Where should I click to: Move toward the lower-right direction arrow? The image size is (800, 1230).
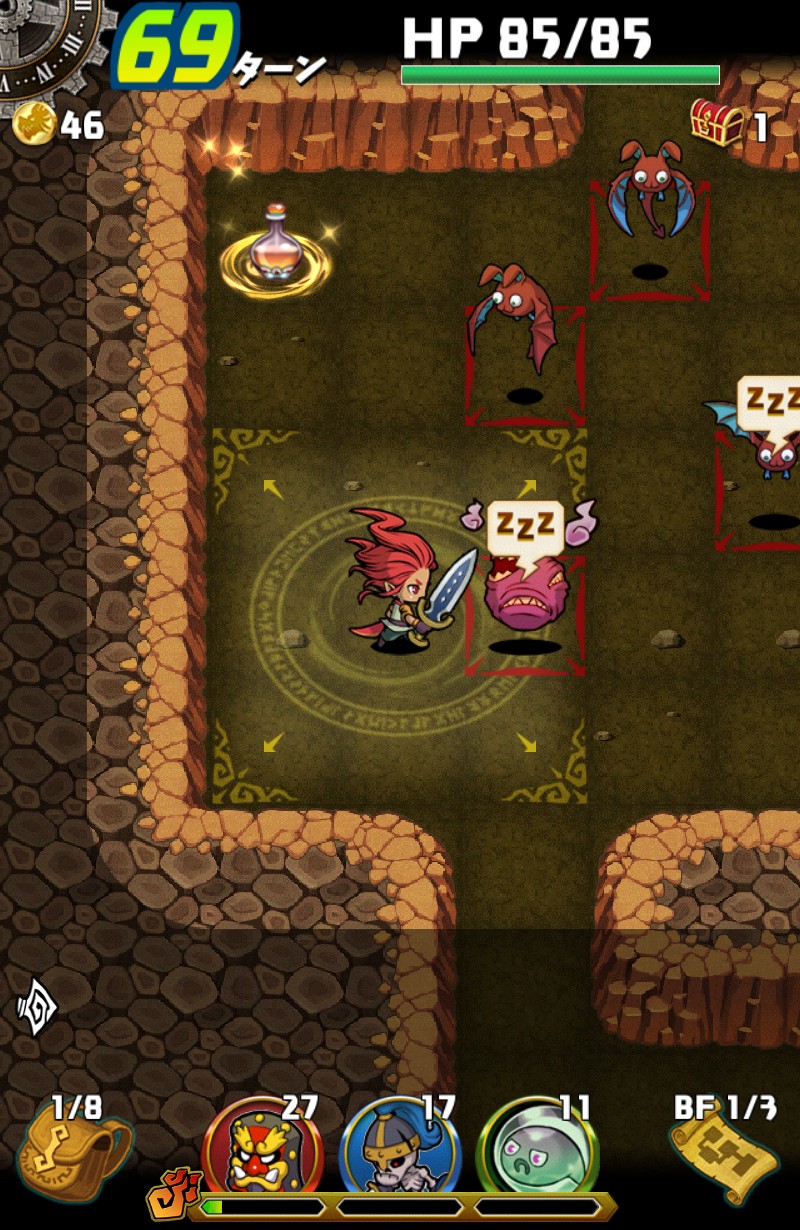tap(527, 743)
